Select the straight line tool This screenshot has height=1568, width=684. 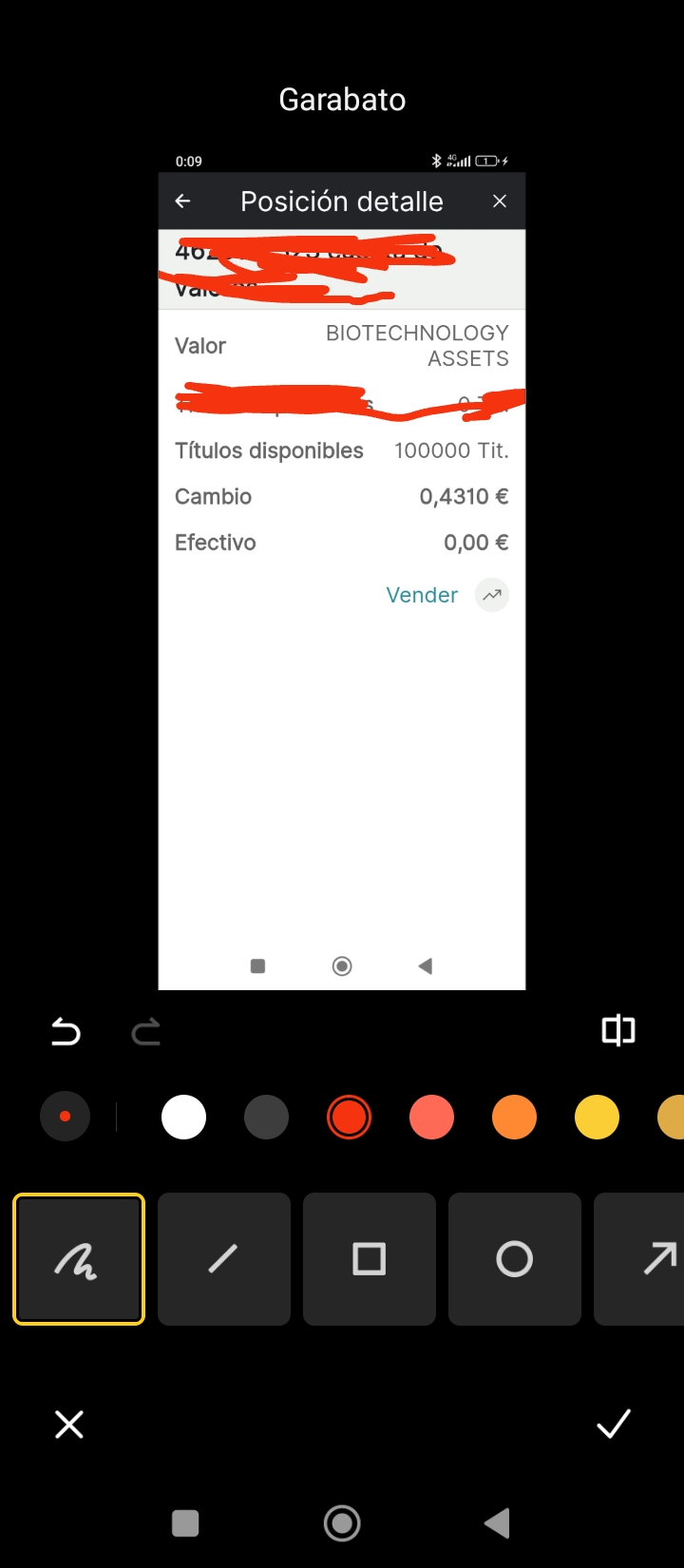click(224, 1259)
